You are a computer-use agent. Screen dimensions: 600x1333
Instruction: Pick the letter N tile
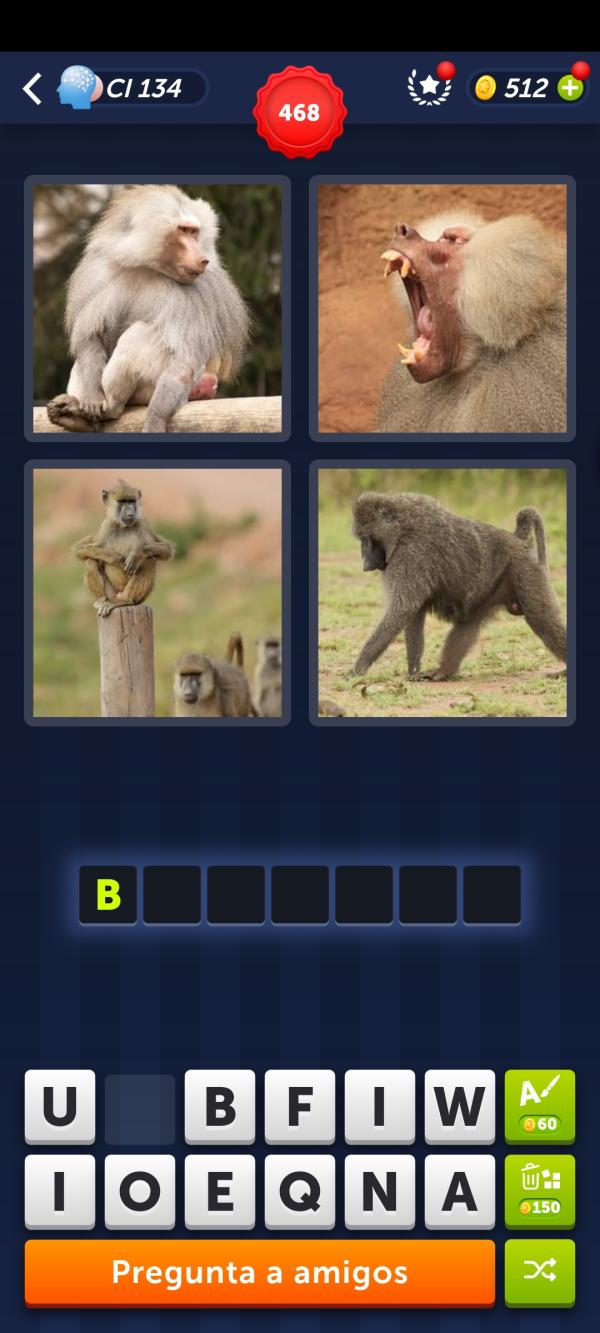(380, 1191)
